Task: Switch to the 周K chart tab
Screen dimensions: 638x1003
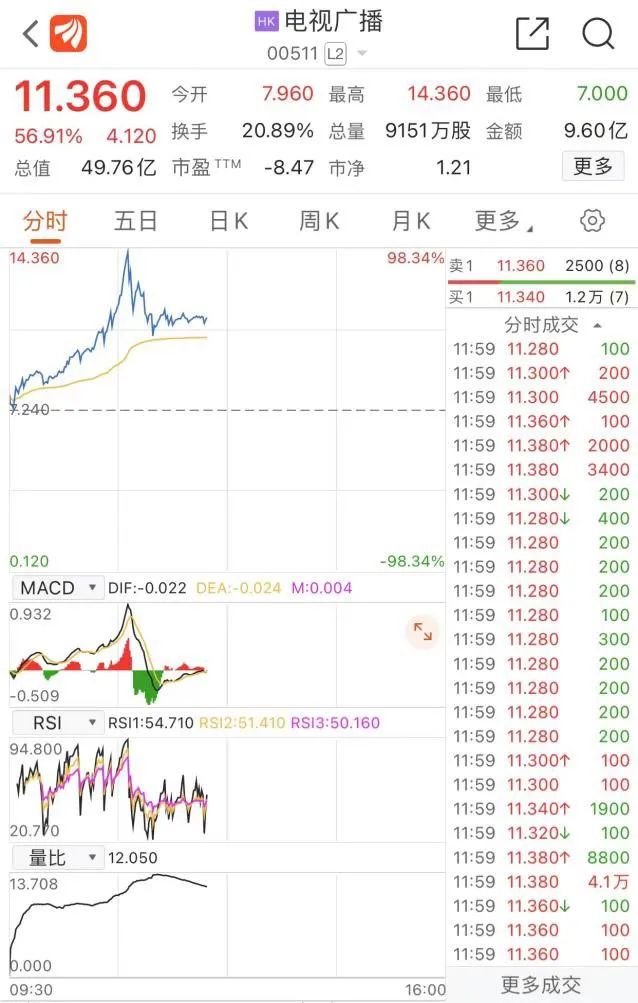Action: (x=319, y=221)
